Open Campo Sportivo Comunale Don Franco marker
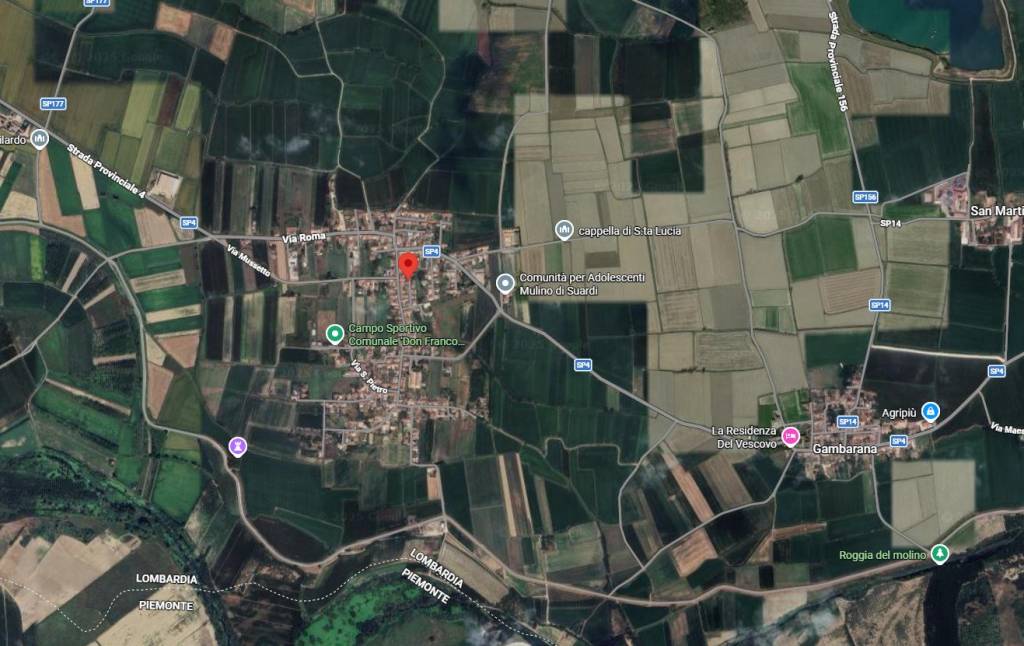 (x=334, y=334)
